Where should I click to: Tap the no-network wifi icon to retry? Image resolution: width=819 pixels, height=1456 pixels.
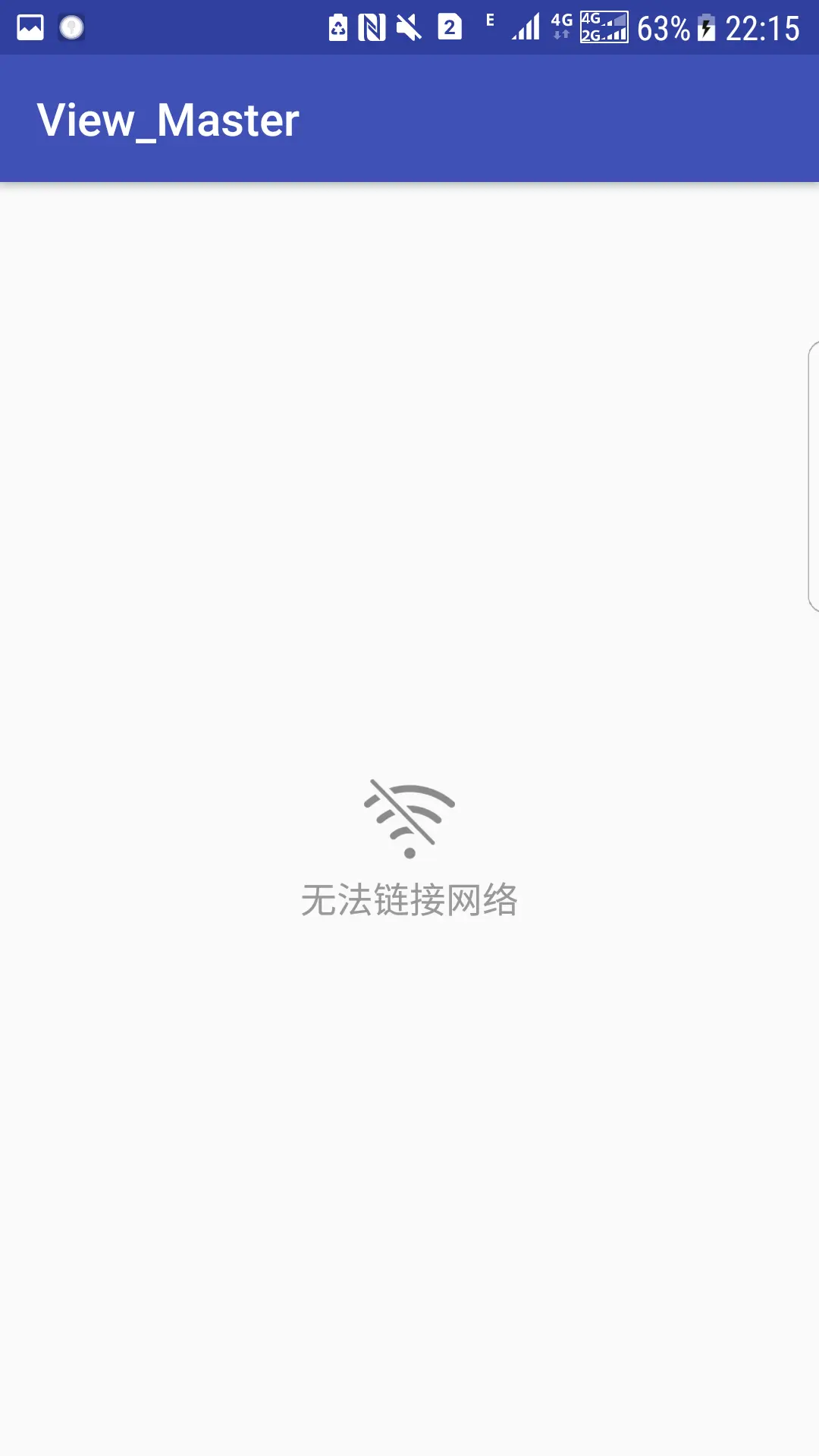(409, 819)
